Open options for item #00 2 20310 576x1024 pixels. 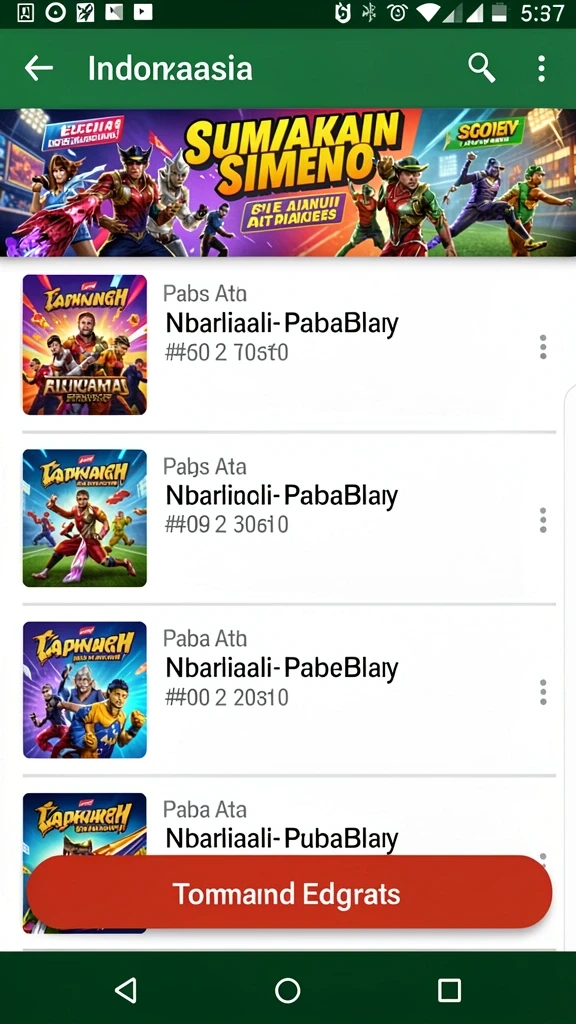tap(543, 692)
